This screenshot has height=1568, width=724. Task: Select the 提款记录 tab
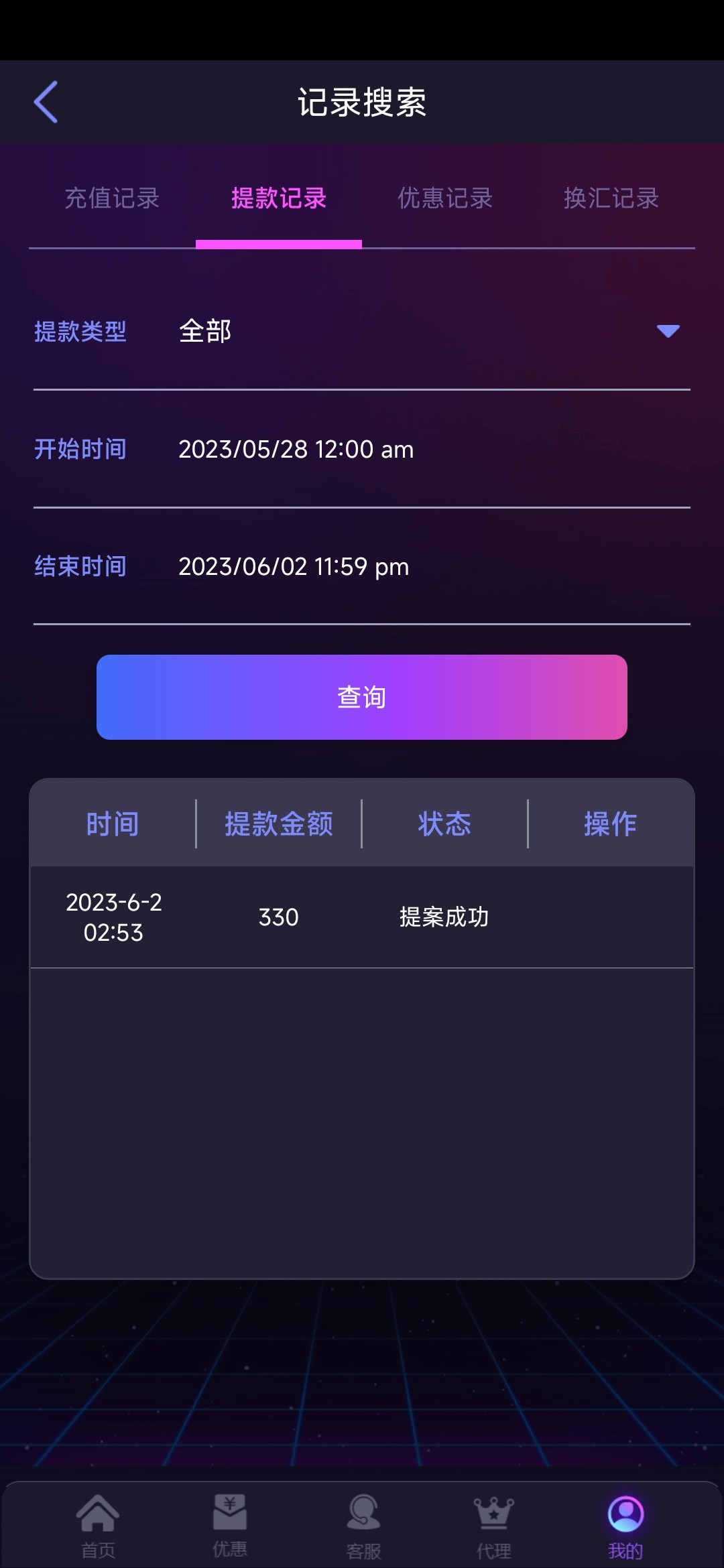click(278, 198)
